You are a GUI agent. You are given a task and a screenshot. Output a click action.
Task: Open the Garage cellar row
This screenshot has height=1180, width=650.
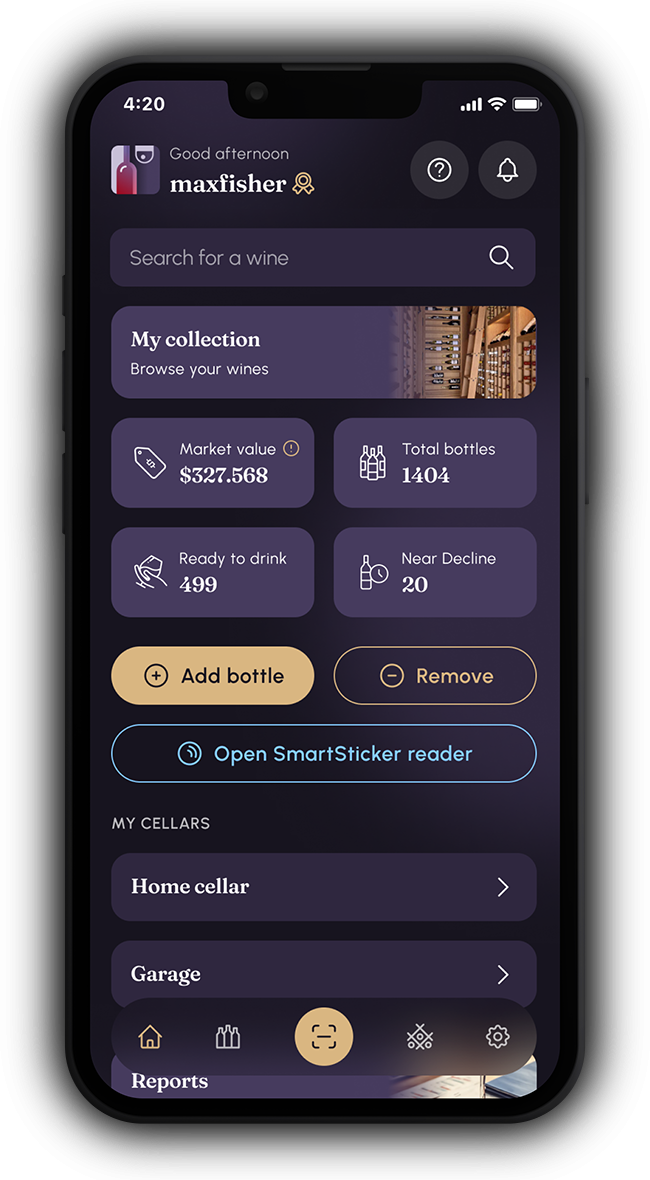coord(322,974)
